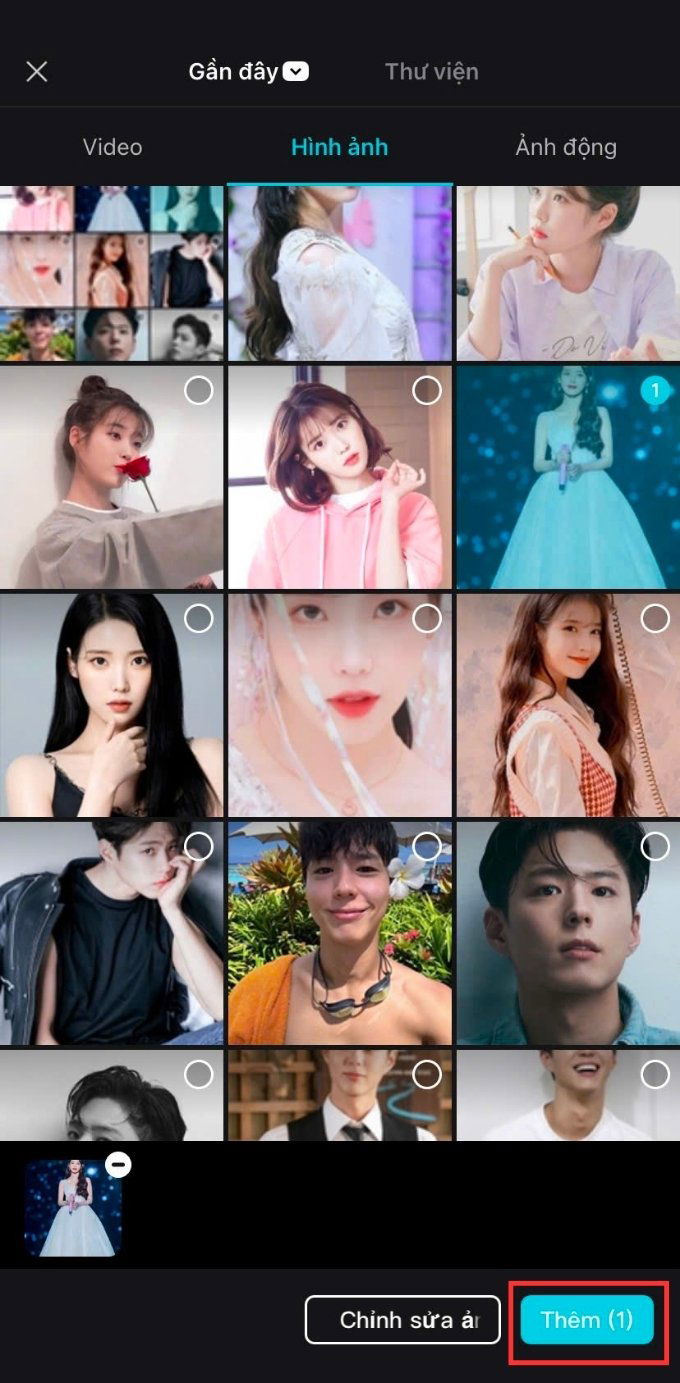Open the Gần đây album dropdown
Viewport: 680px width, 1383px height.
(248, 72)
